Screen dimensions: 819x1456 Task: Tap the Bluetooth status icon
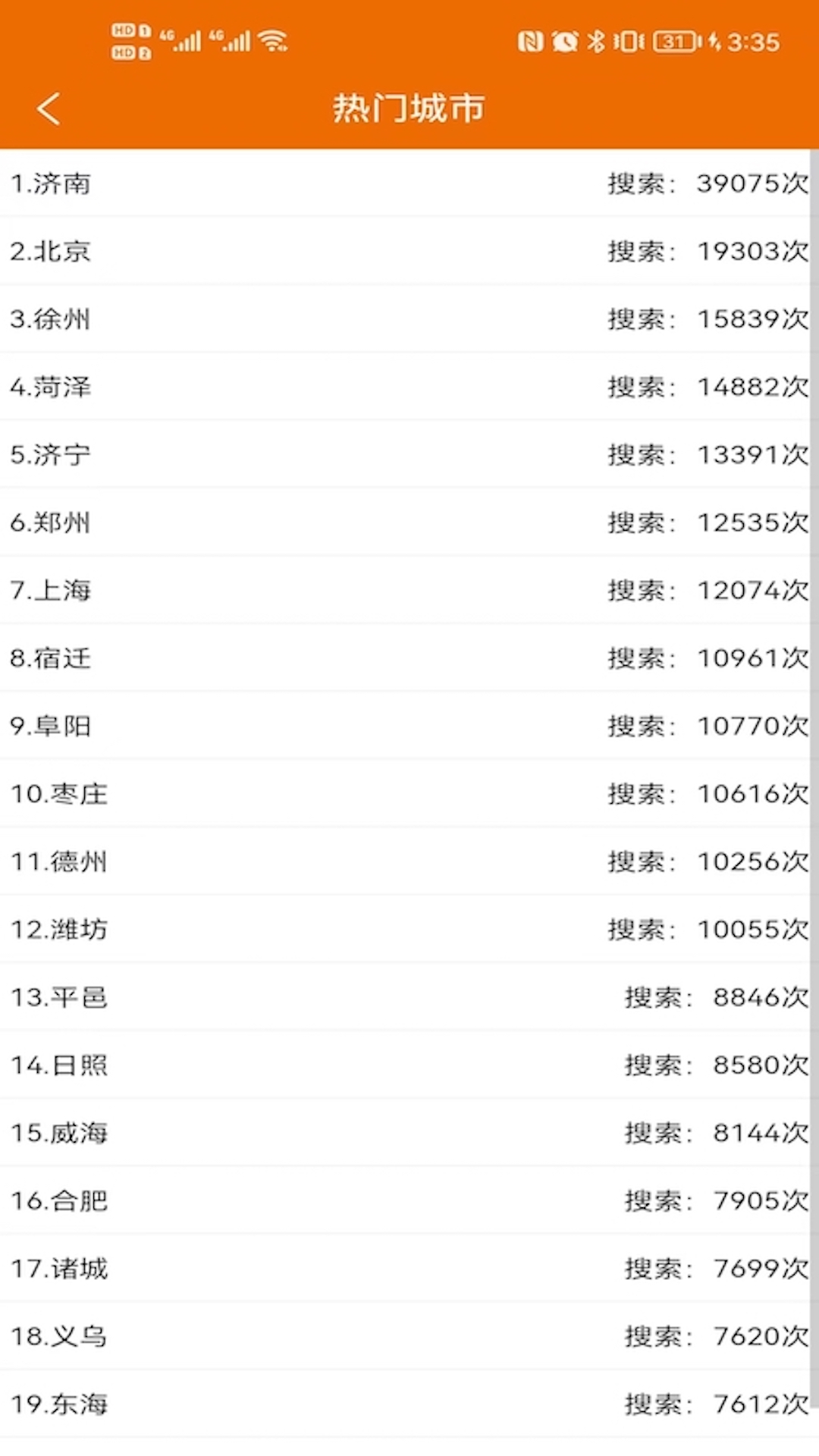596,42
